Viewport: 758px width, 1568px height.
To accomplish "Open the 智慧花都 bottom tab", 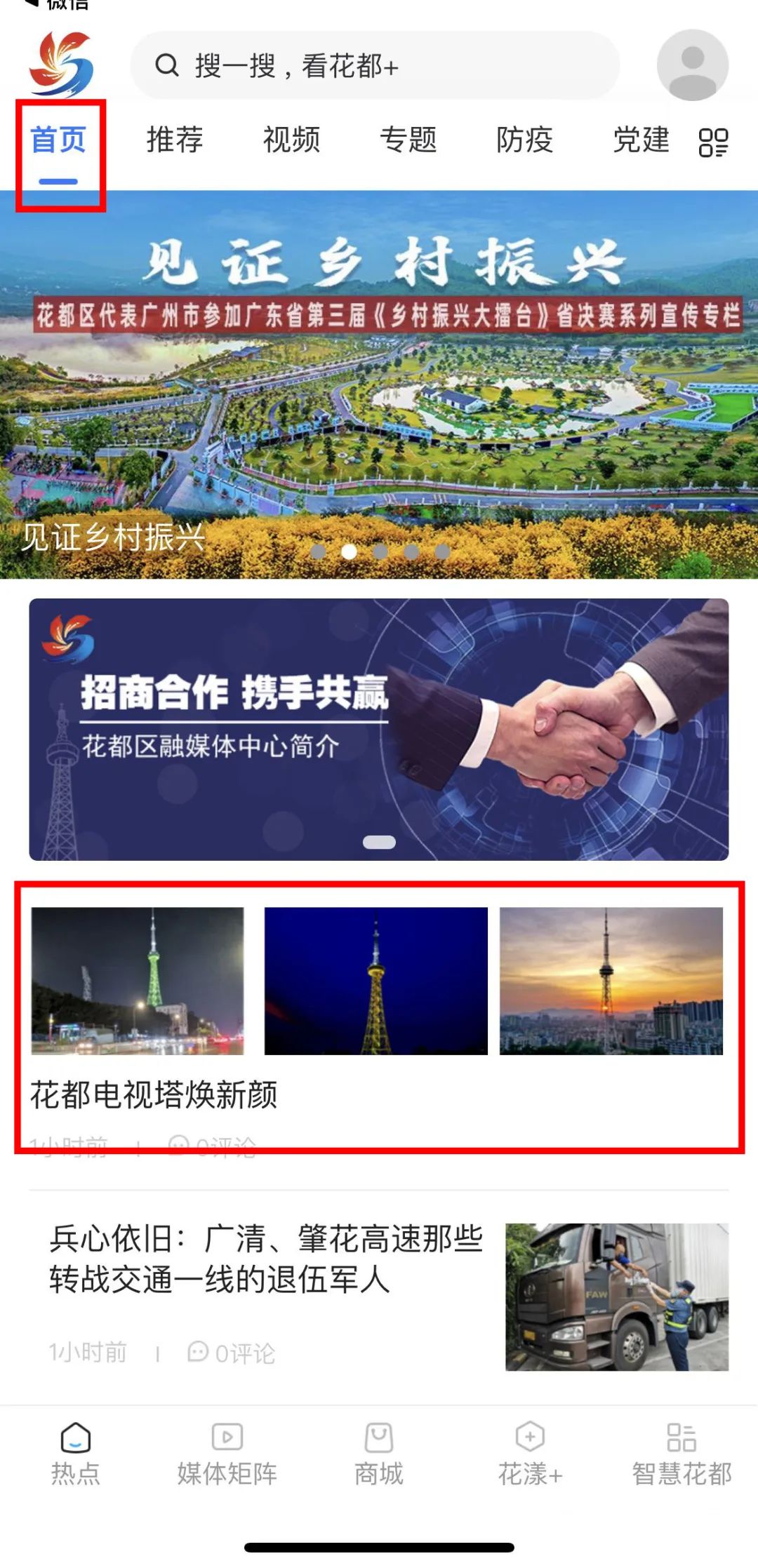I will coord(681,1454).
